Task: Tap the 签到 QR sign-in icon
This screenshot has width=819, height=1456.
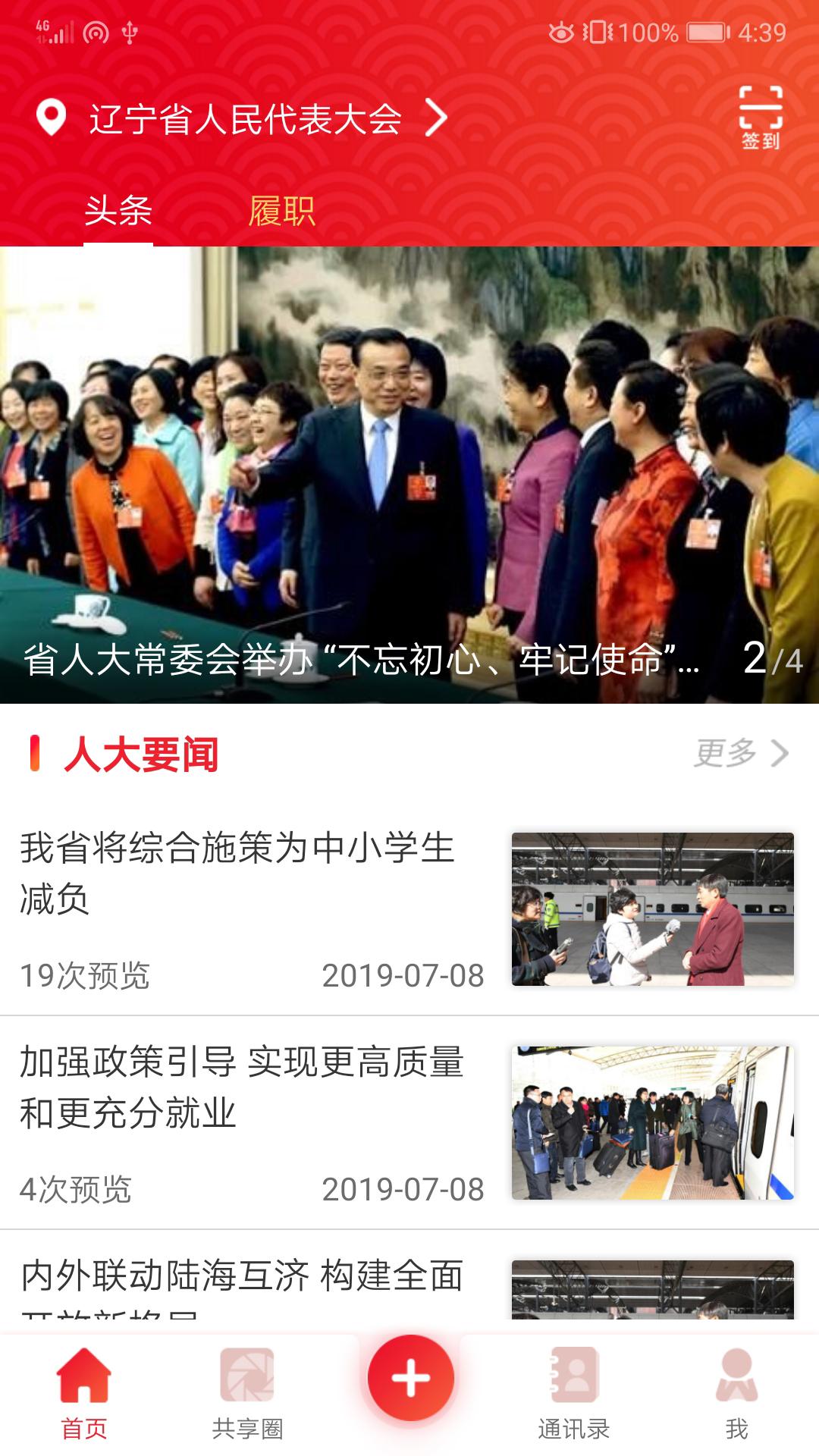Action: (x=762, y=118)
